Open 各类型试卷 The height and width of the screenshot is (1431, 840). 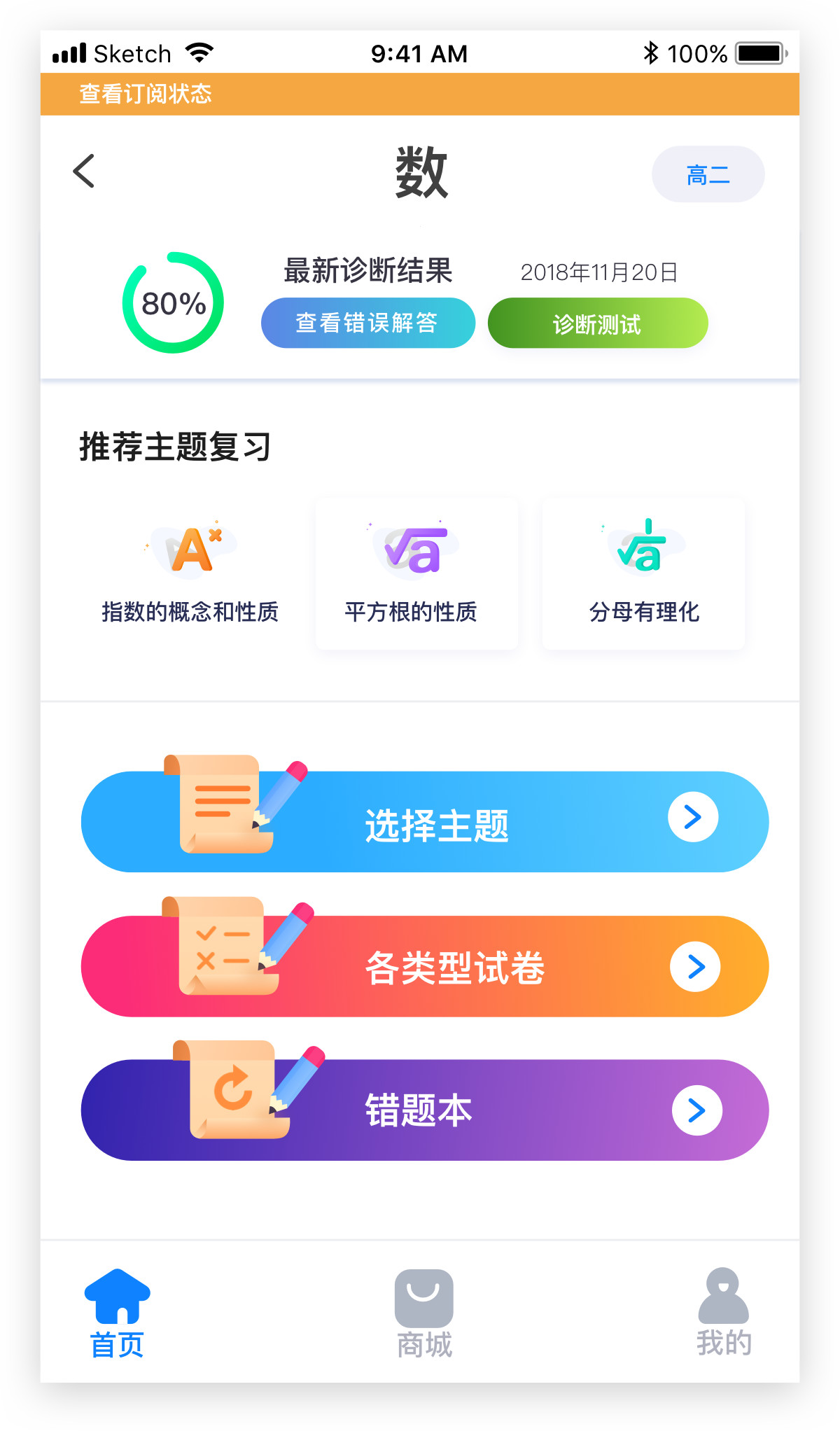pyautogui.click(x=424, y=966)
